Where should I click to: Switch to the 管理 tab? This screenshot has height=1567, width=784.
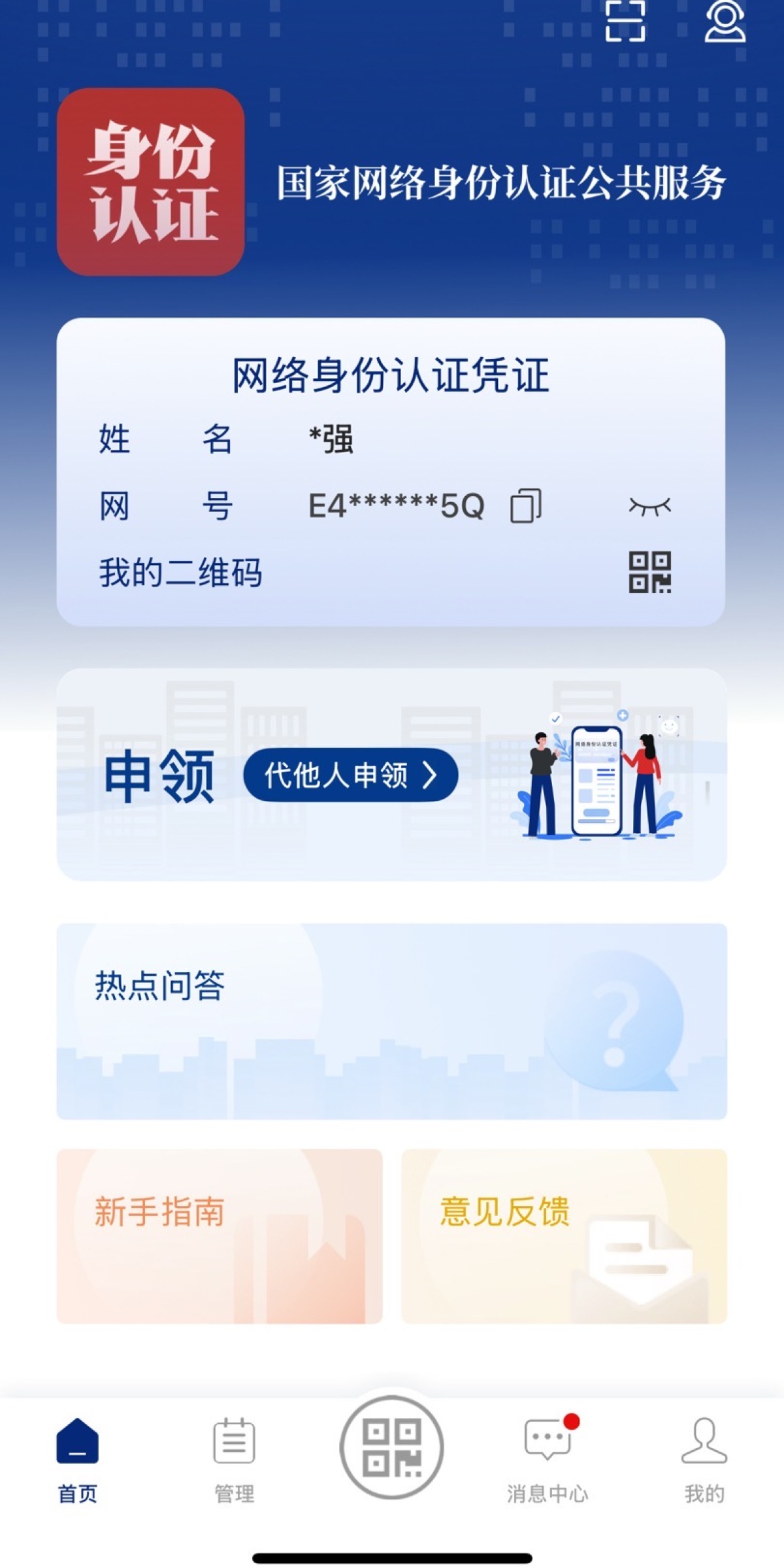234,1456
